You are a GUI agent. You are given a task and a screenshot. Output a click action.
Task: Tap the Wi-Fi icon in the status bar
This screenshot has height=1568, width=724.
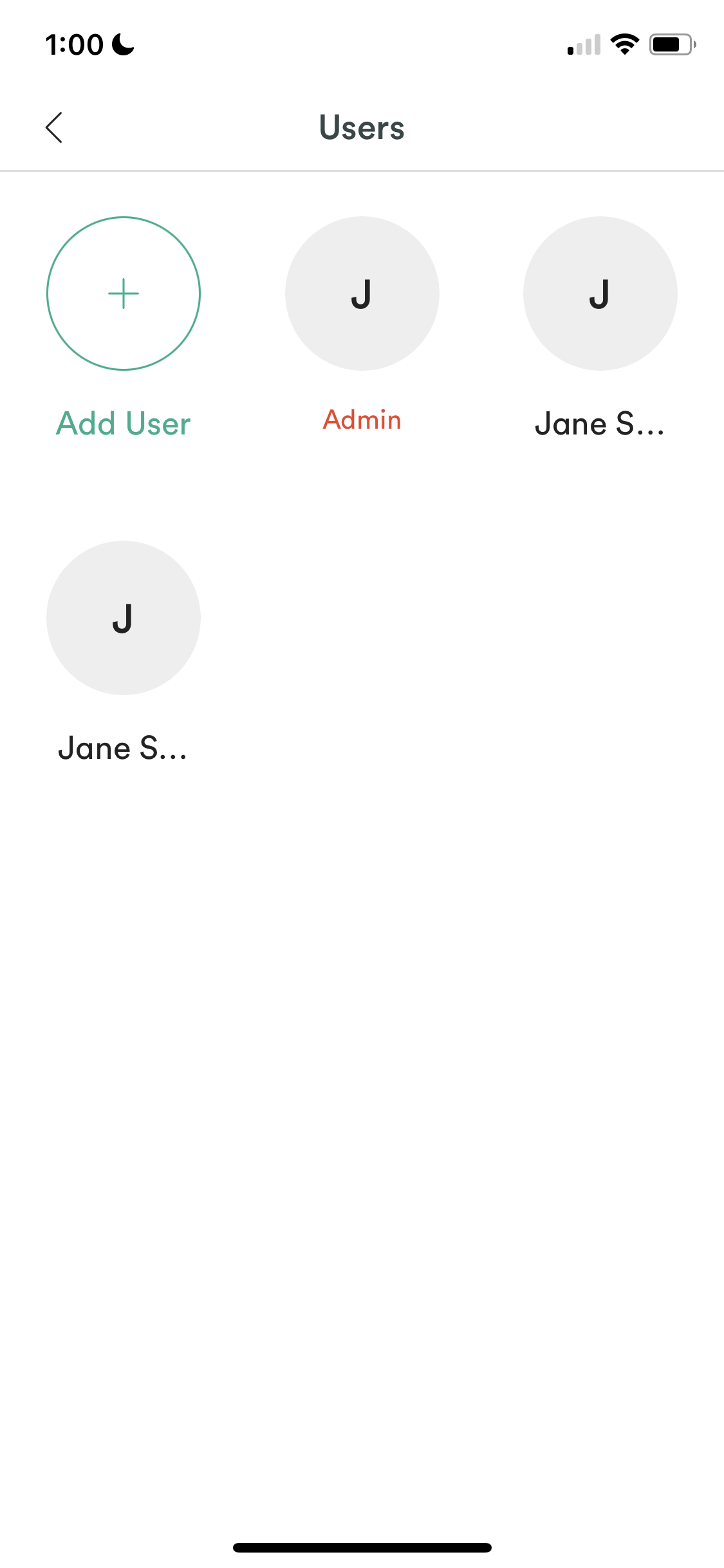point(623,44)
